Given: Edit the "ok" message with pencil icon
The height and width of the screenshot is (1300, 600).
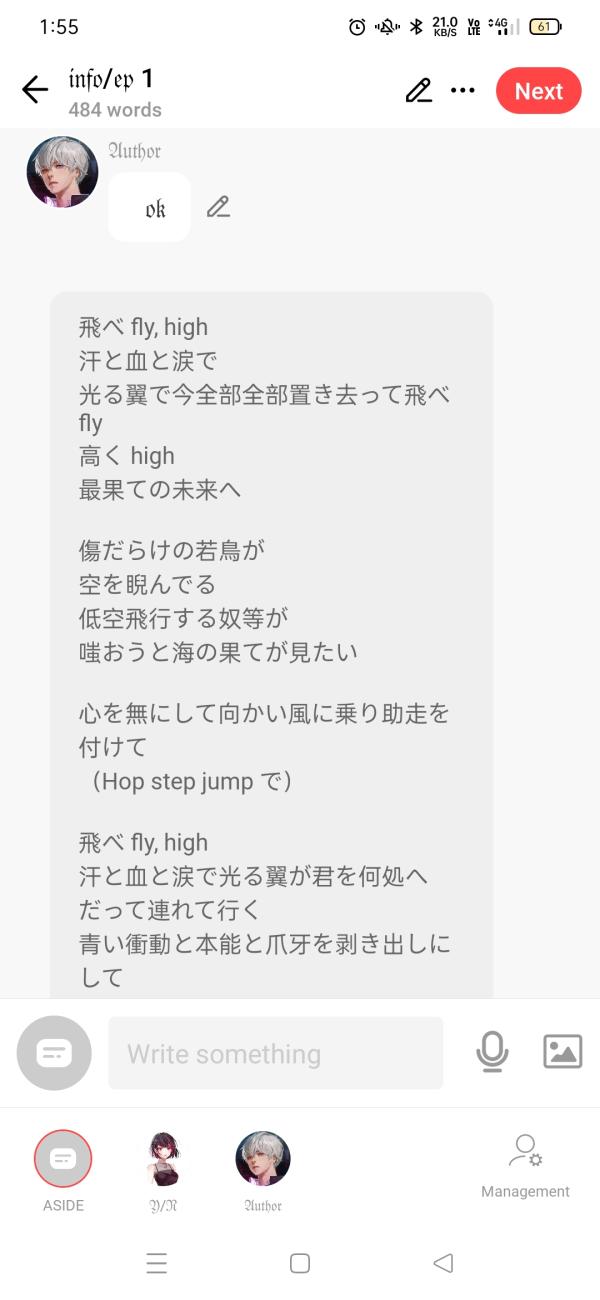Looking at the screenshot, I should (218, 207).
